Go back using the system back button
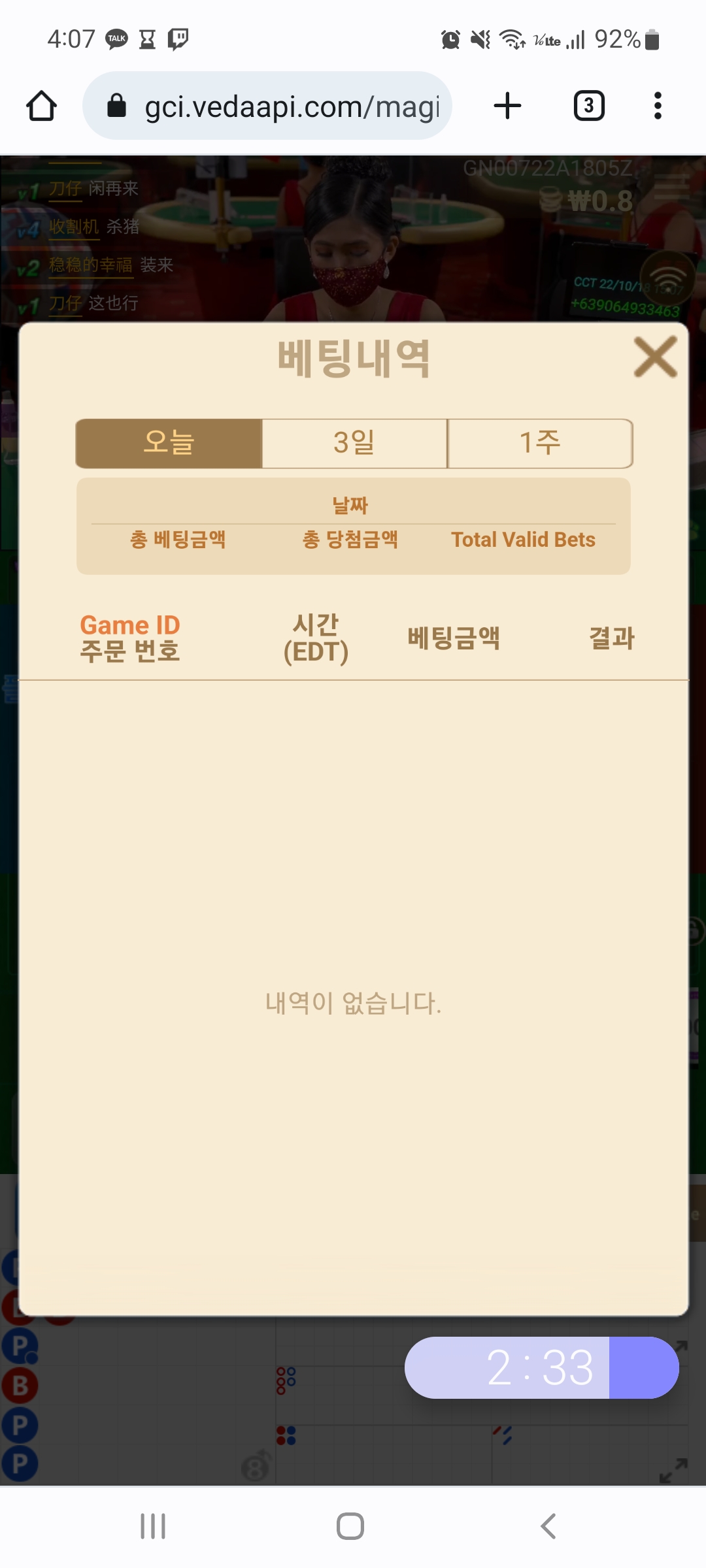 tap(548, 1526)
